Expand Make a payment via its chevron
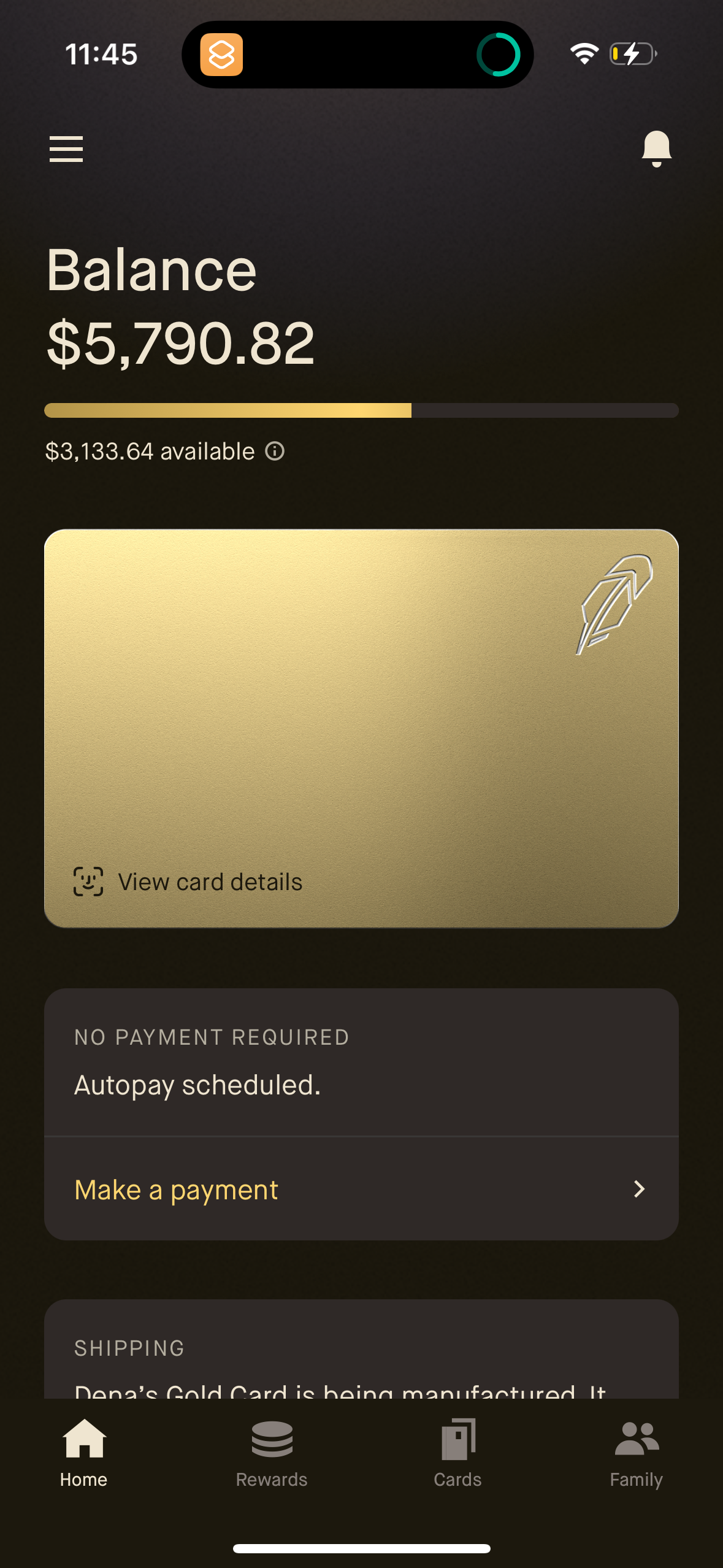The width and height of the screenshot is (723, 1568). click(639, 1189)
